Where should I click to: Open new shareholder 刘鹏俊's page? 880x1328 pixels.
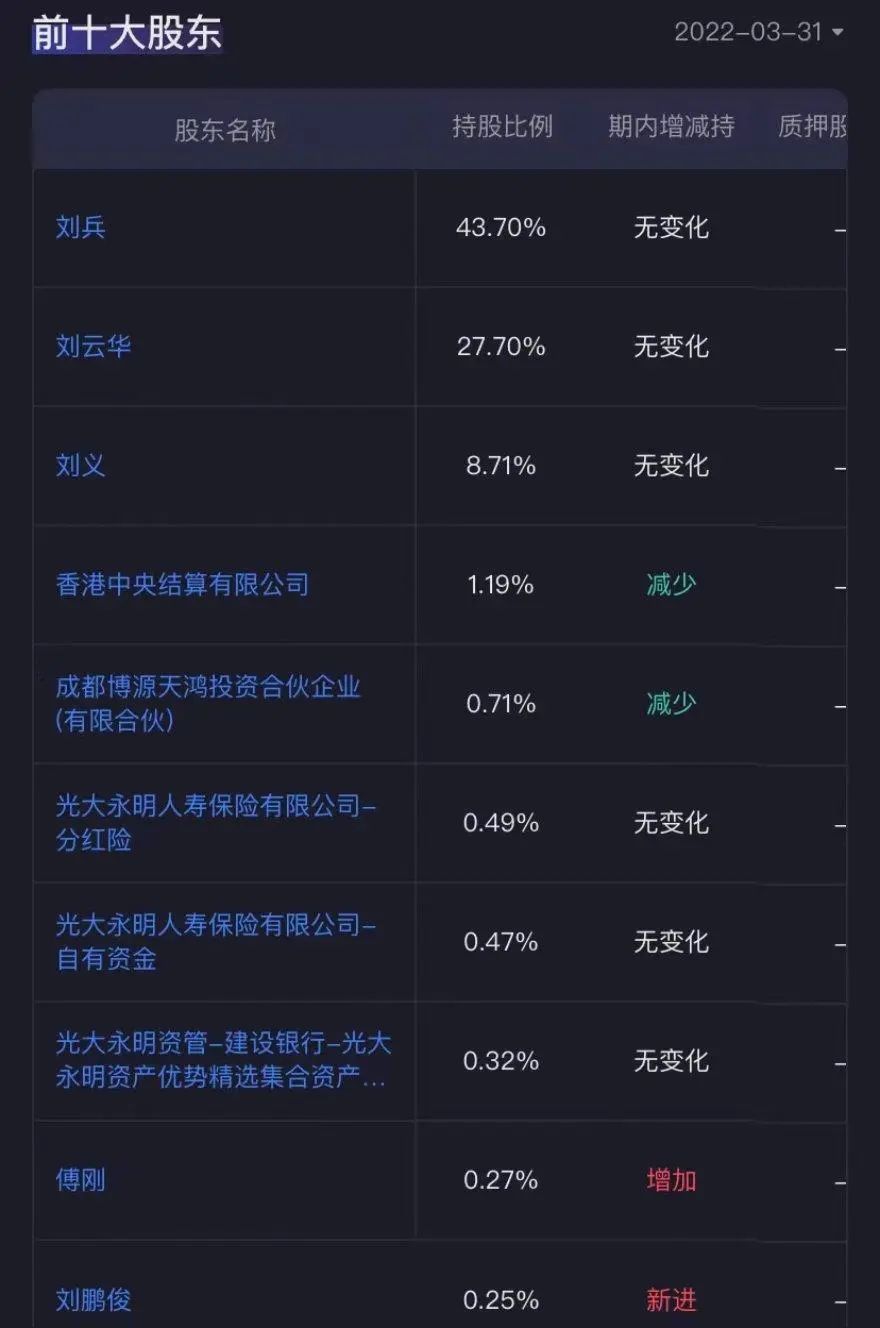point(94,1300)
